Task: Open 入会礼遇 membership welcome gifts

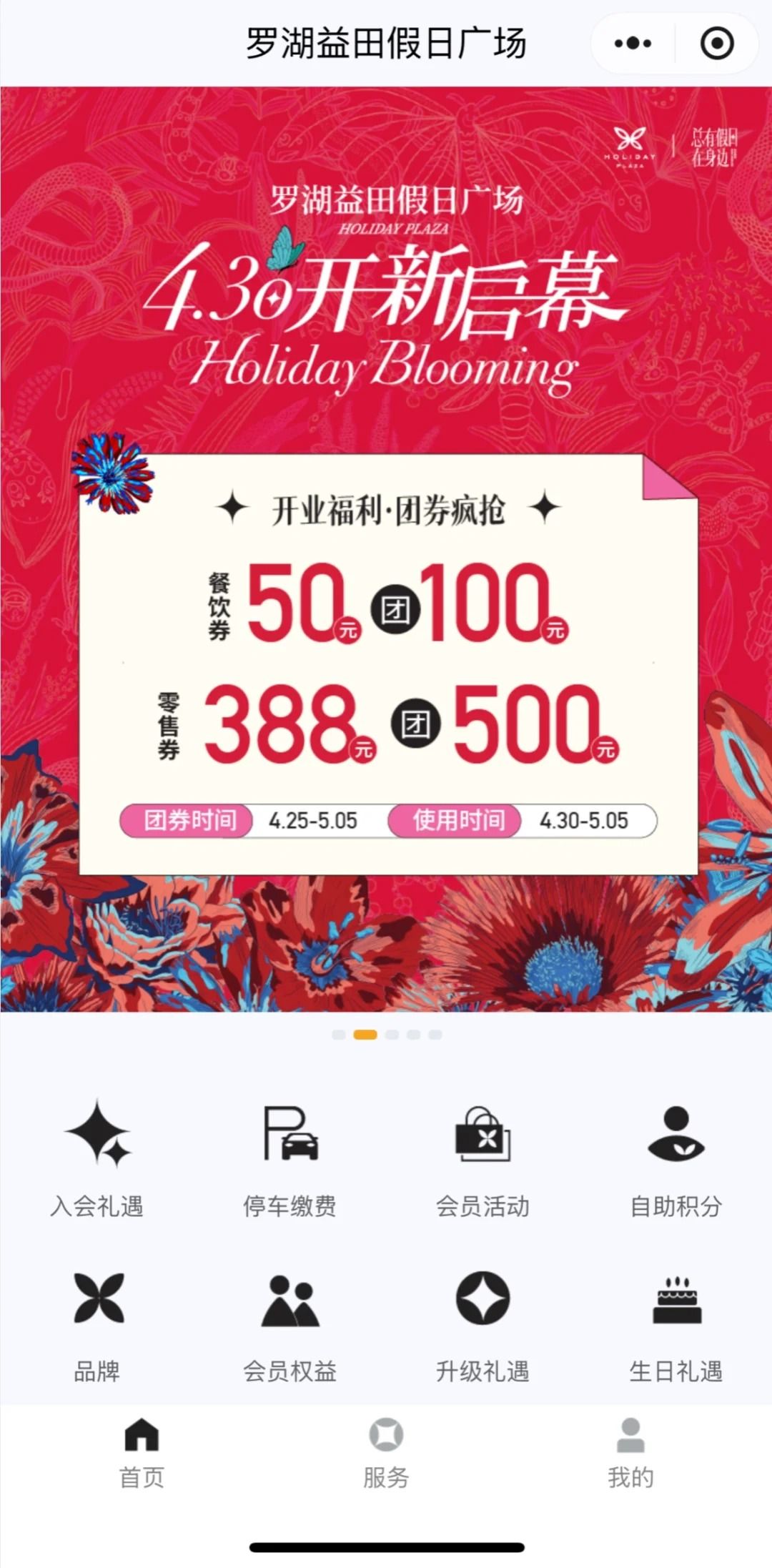Action: (x=97, y=1159)
